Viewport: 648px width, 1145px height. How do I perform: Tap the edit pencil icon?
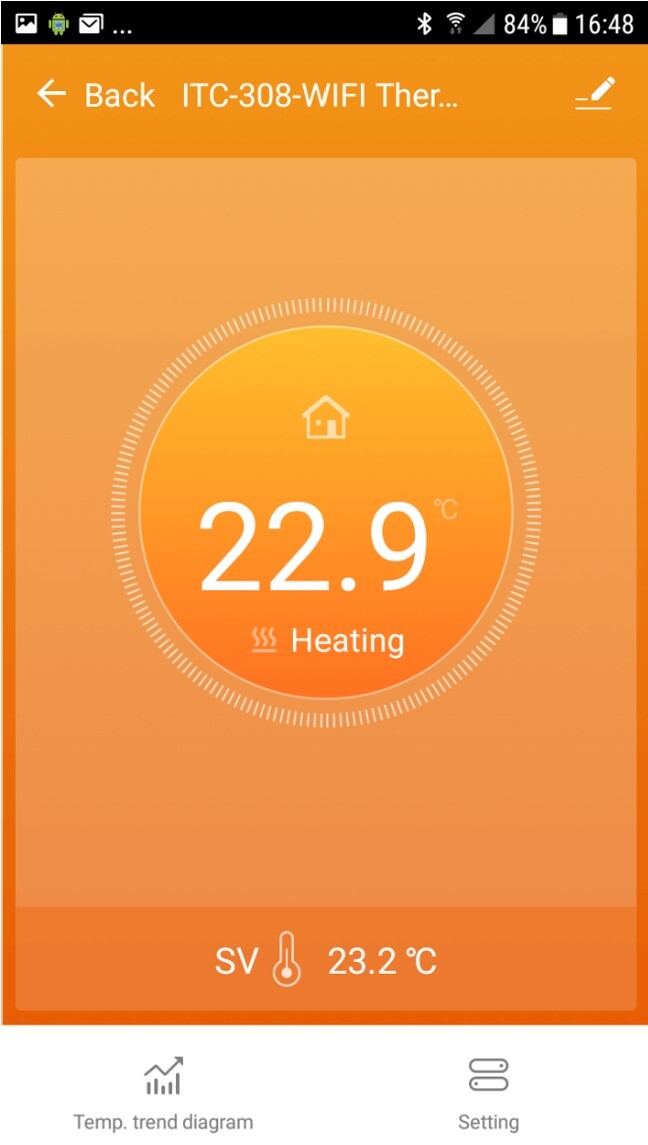[x=595, y=93]
